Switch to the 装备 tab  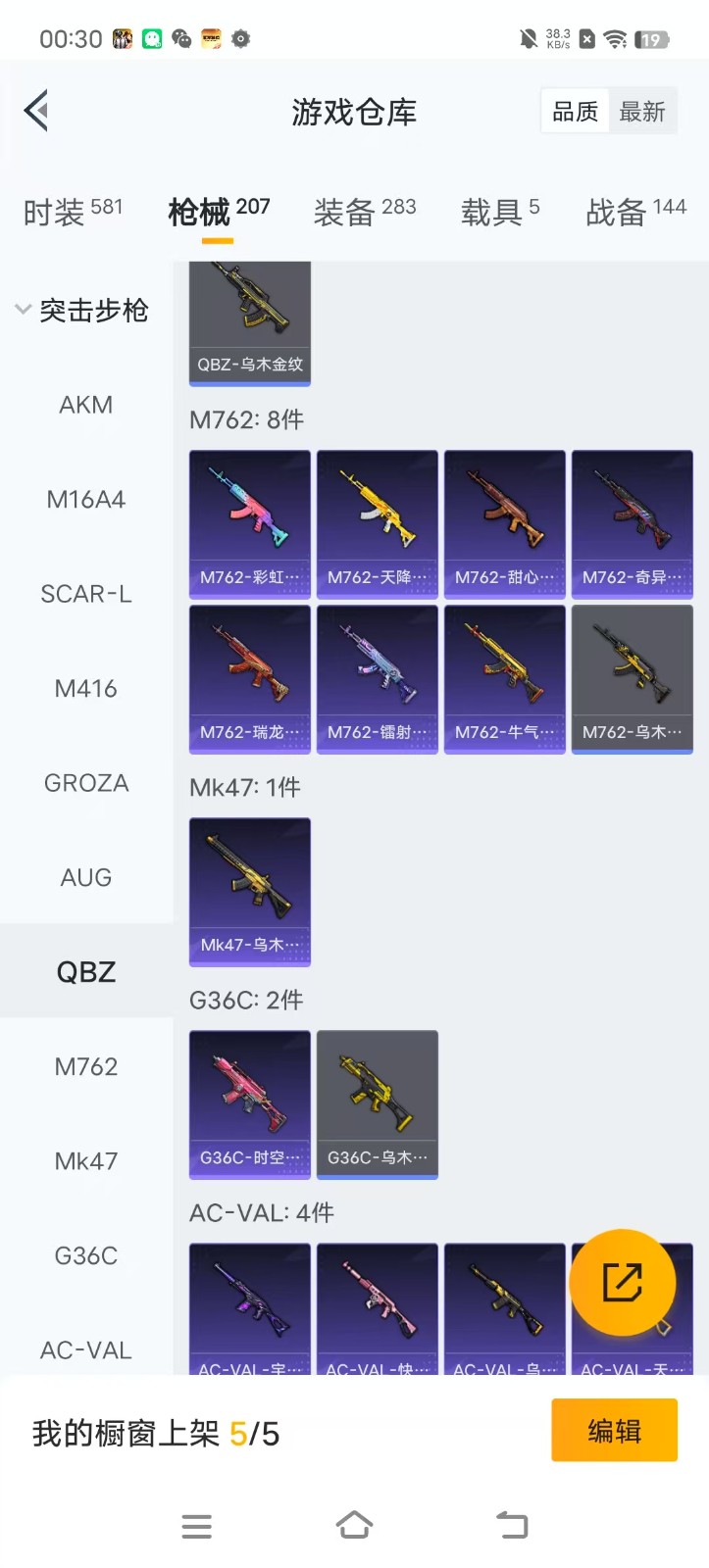[x=364, y=212]
